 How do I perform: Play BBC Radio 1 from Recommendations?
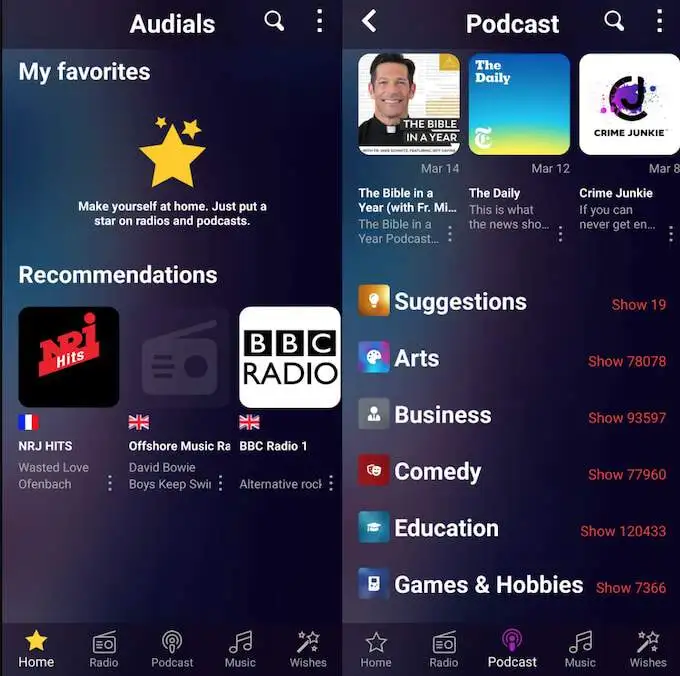point(289,357)
